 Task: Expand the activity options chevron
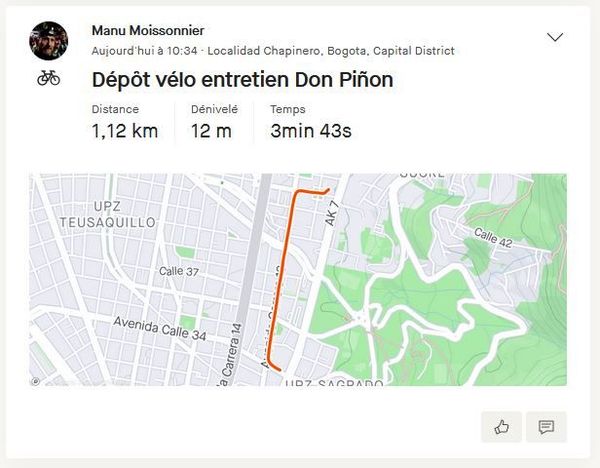(x=555, y=37)
